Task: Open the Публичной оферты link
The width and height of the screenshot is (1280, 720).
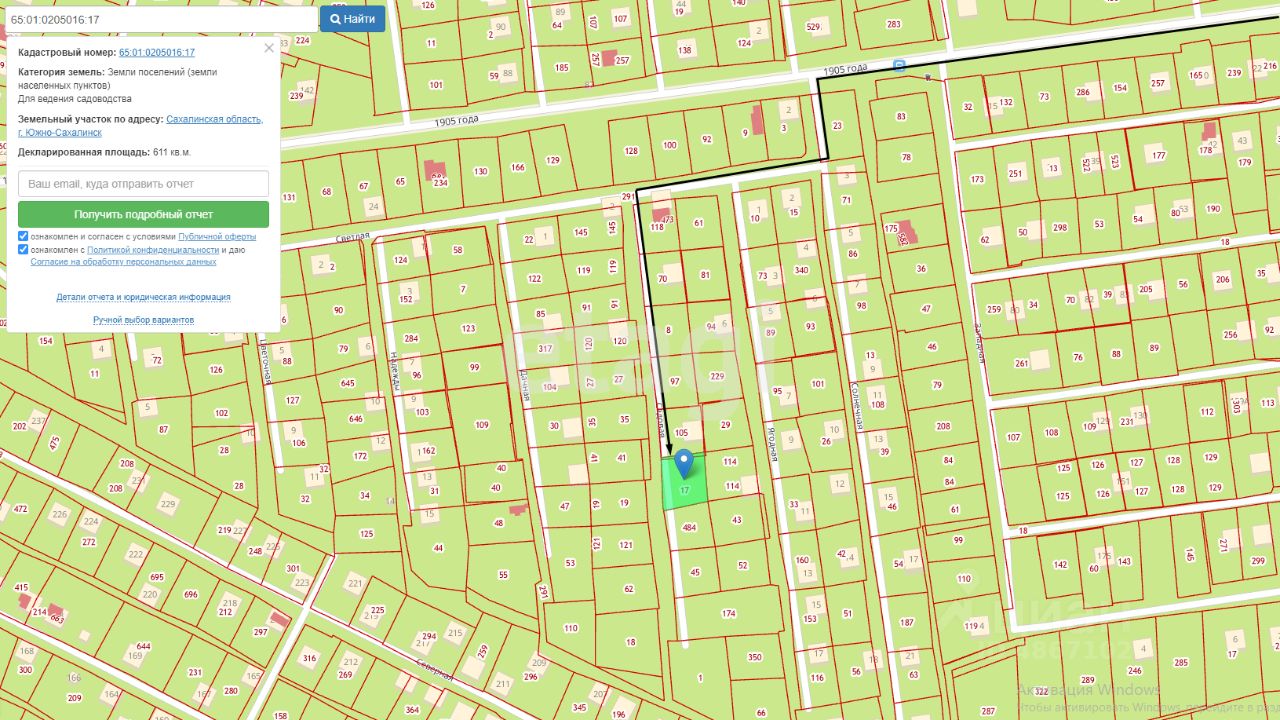Action: (x=217, y=237)
